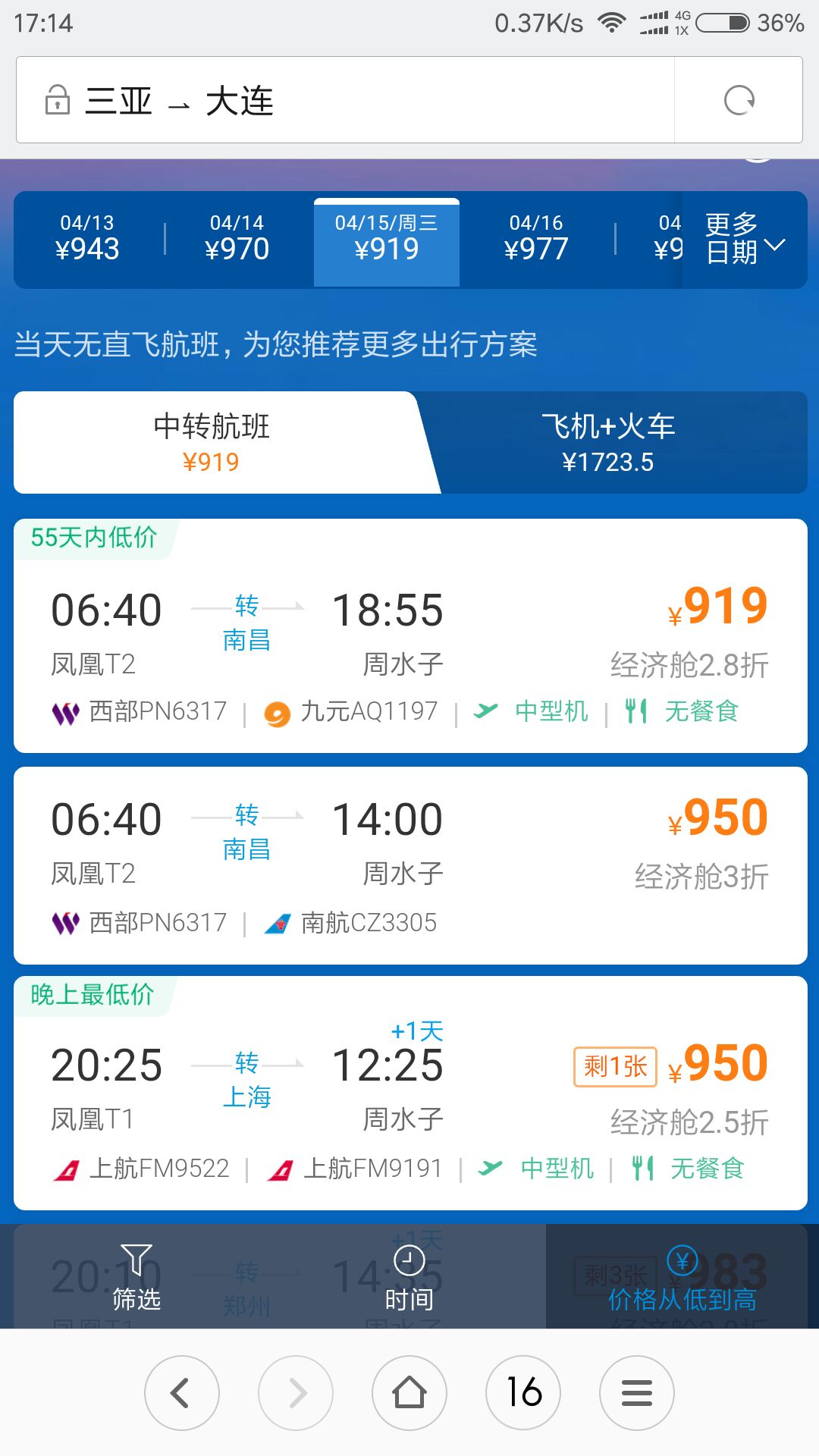Select the 04/13 date priced ¥943
819x1456 pixels.
87,240
